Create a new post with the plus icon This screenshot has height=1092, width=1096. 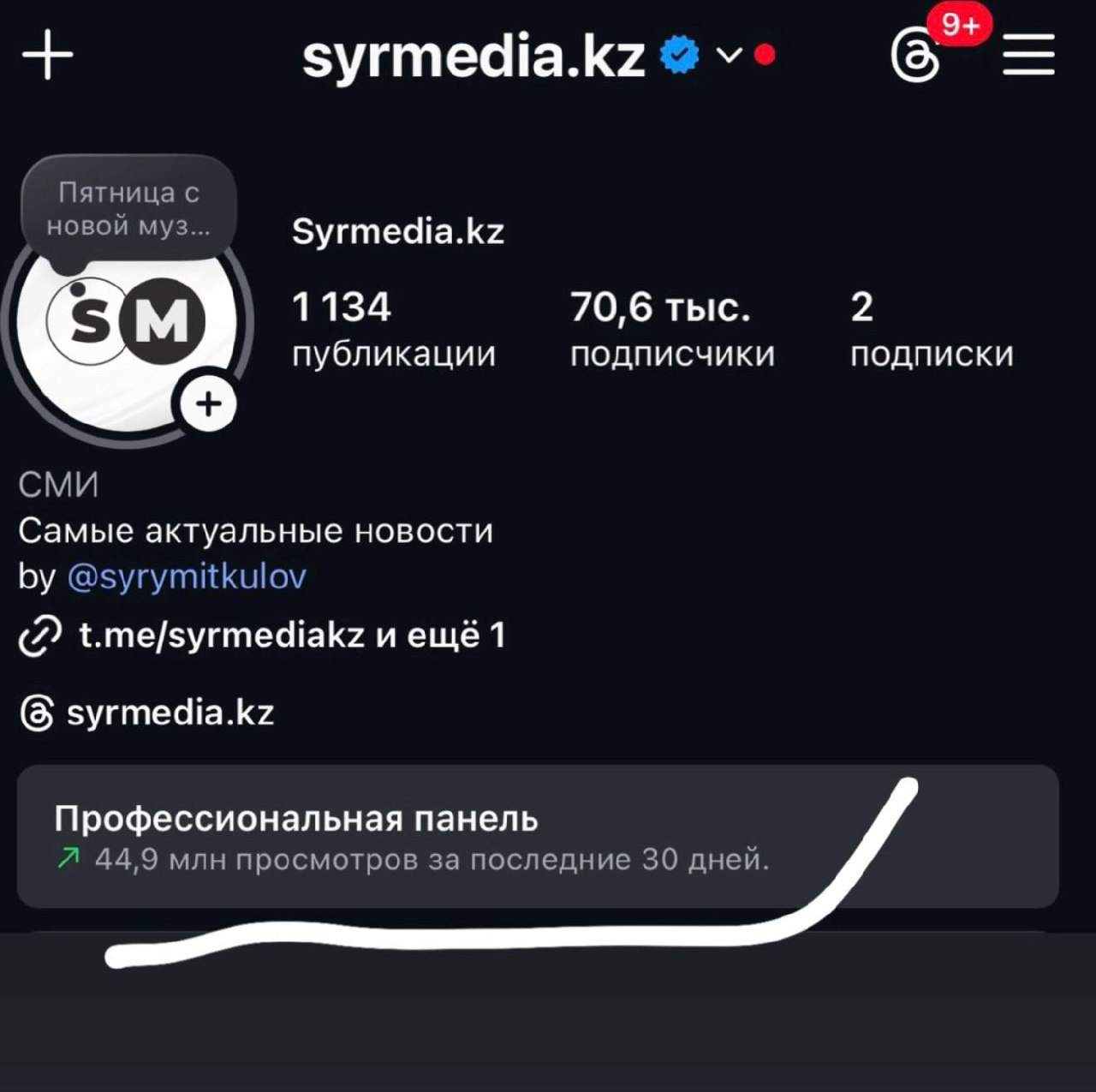click(48, 55)
